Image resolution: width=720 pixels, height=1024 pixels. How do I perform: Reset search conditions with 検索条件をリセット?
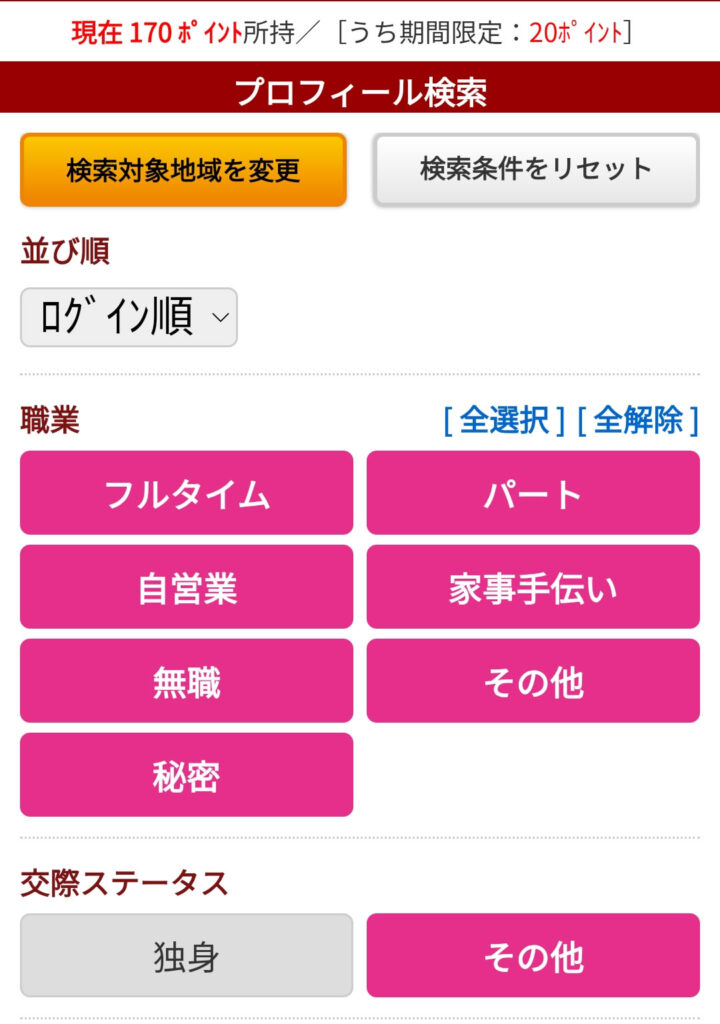536,169
